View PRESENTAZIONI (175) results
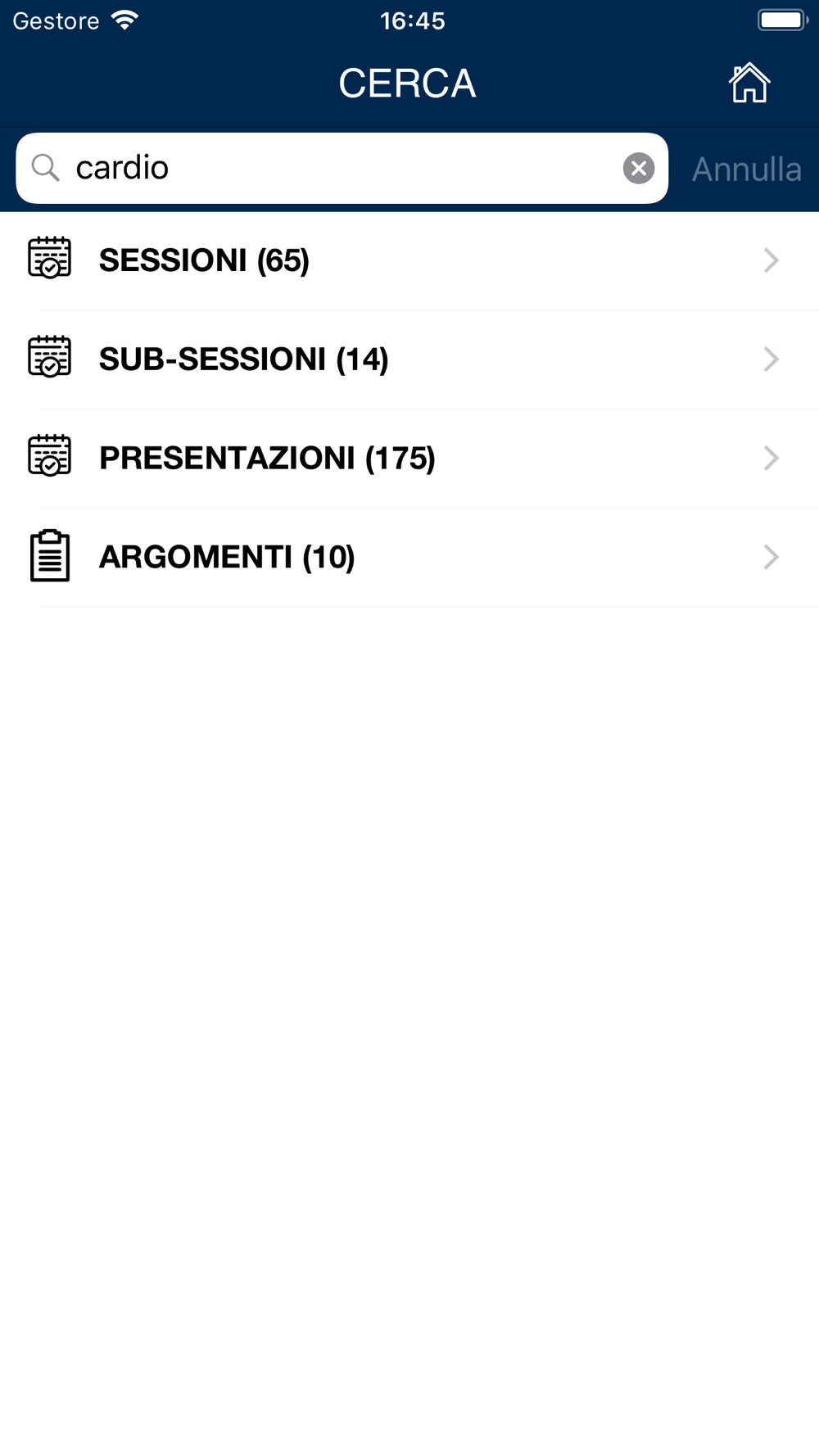 pos(409,459)
